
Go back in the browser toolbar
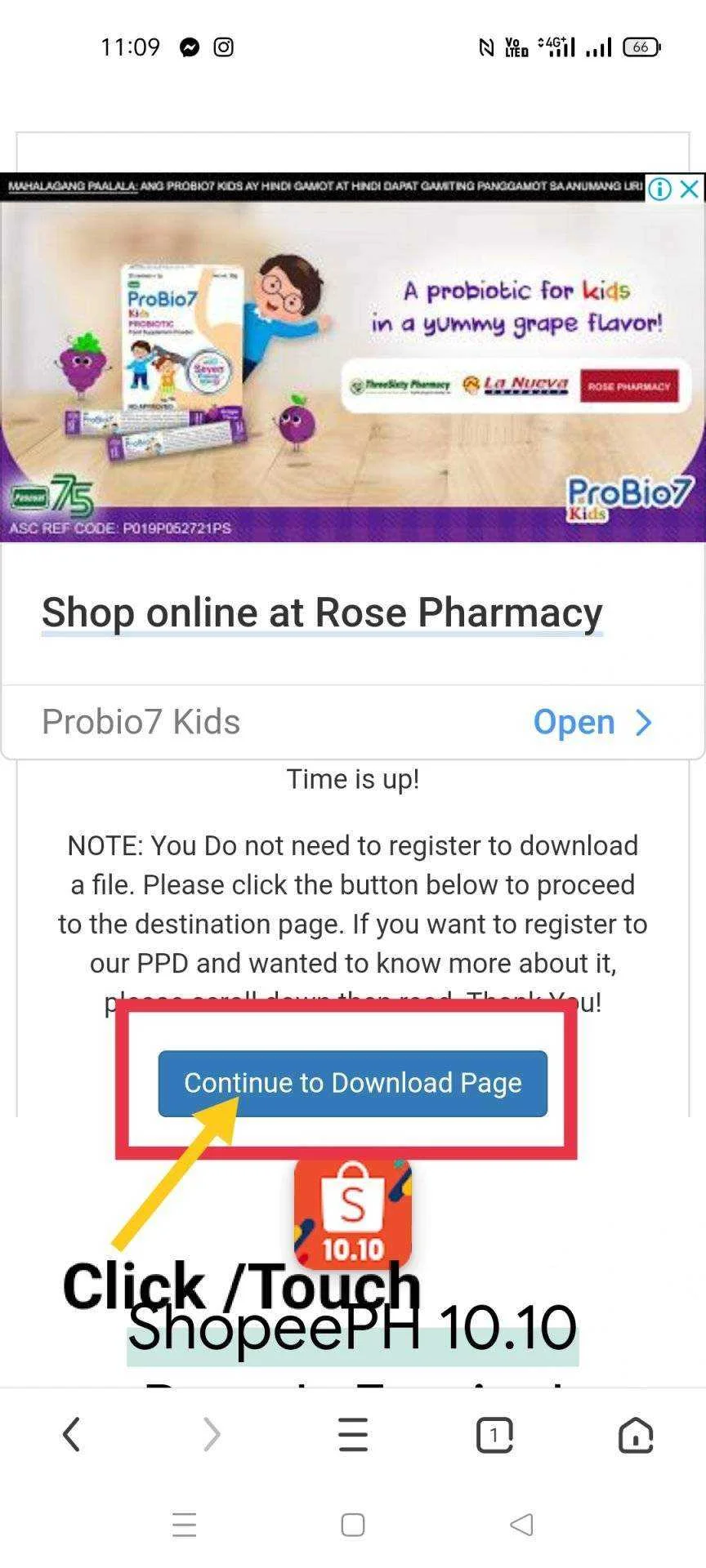[71, 1434]
